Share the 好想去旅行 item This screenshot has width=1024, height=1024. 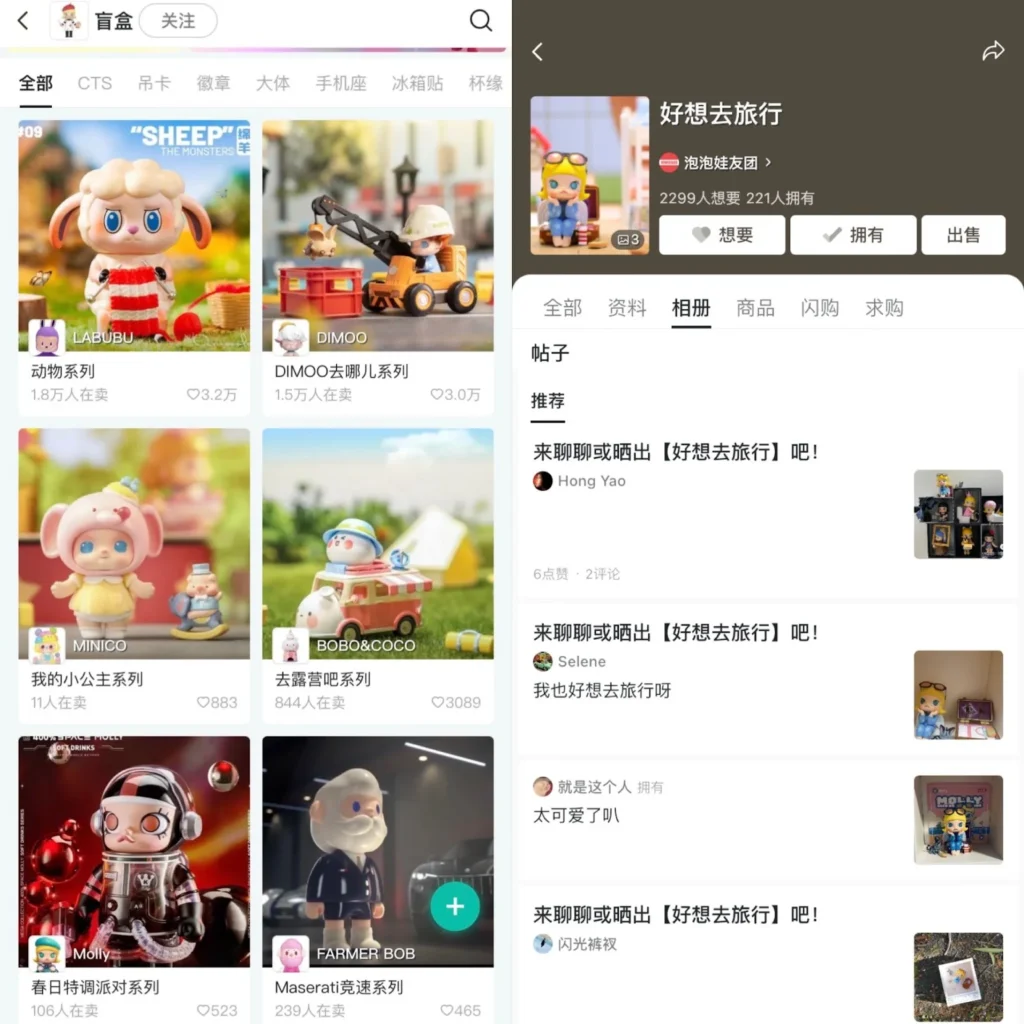[992, 51]
